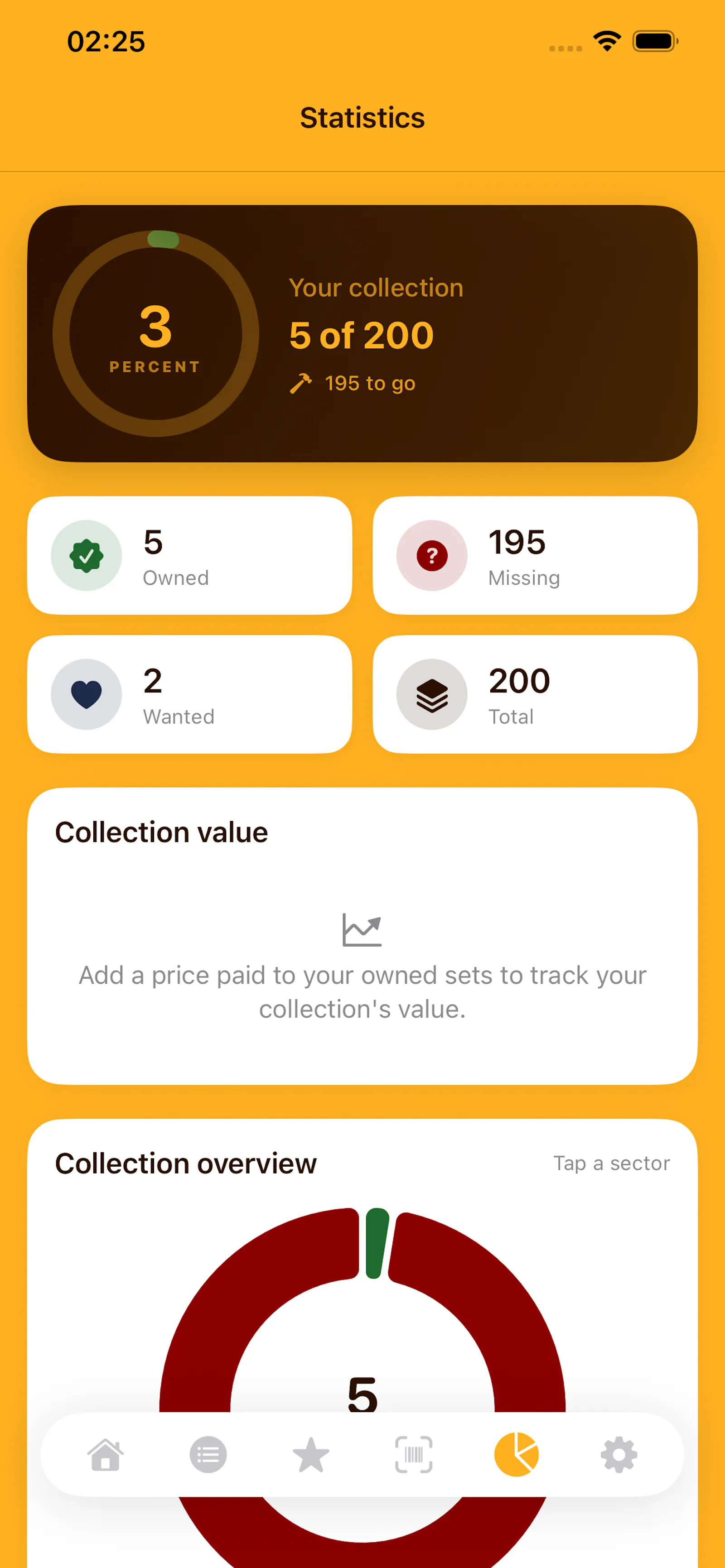The height and width of the screenshot is (1568, 725).
Task: Open the barcode scanner tab
Action: tap(414, 1455)
